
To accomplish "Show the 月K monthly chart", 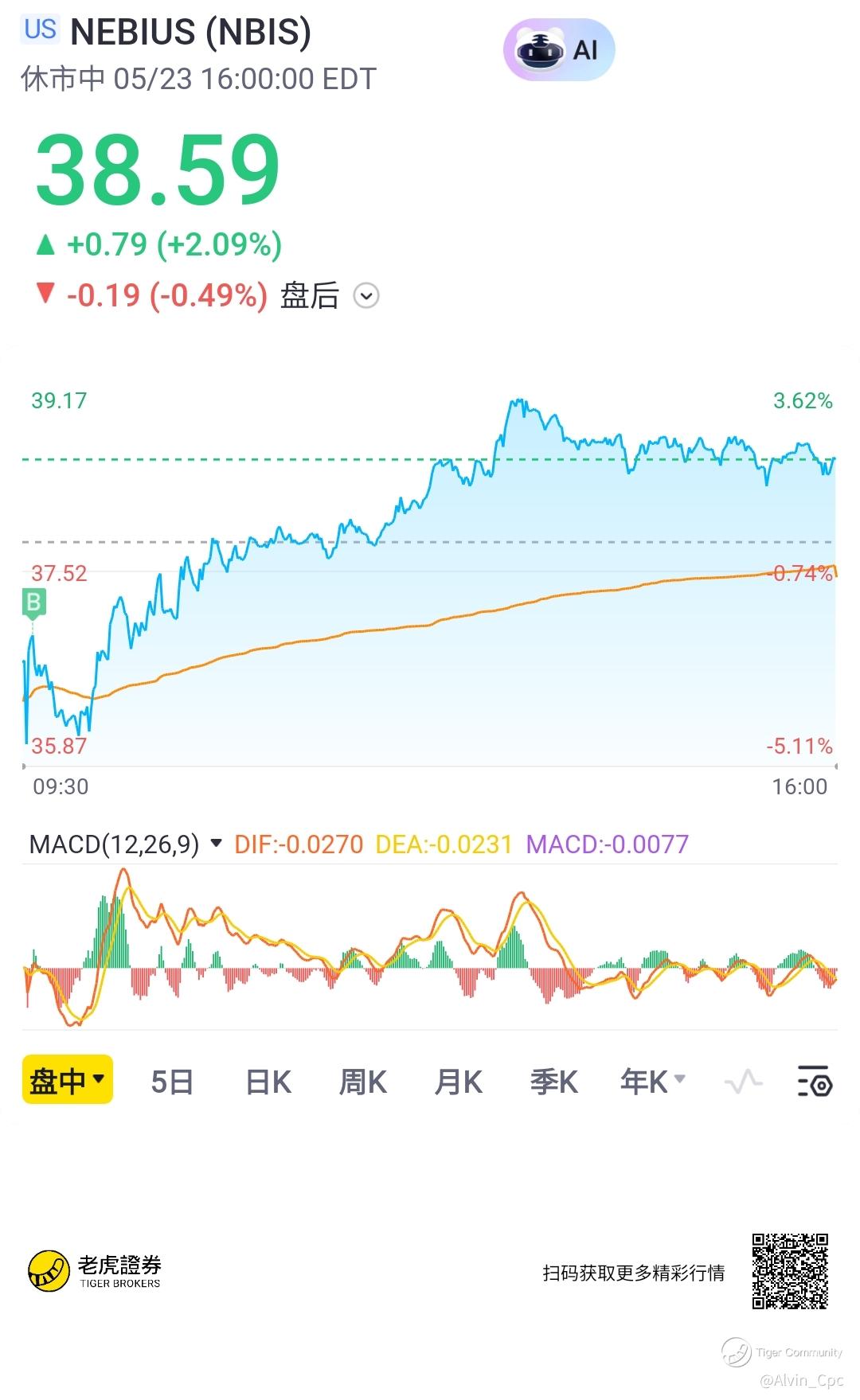I will pos(458,1082).
